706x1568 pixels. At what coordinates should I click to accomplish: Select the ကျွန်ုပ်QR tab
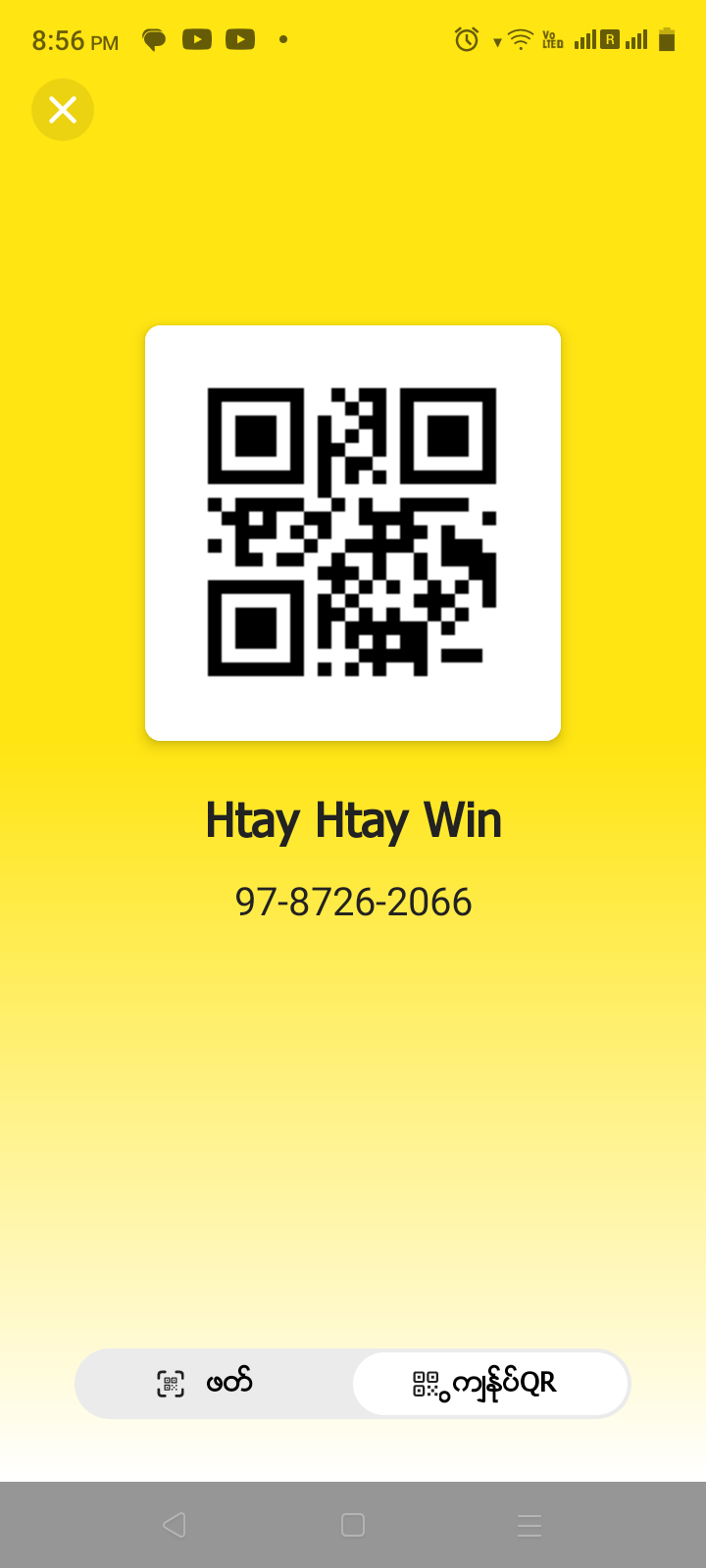click(x=490, y=1383)
